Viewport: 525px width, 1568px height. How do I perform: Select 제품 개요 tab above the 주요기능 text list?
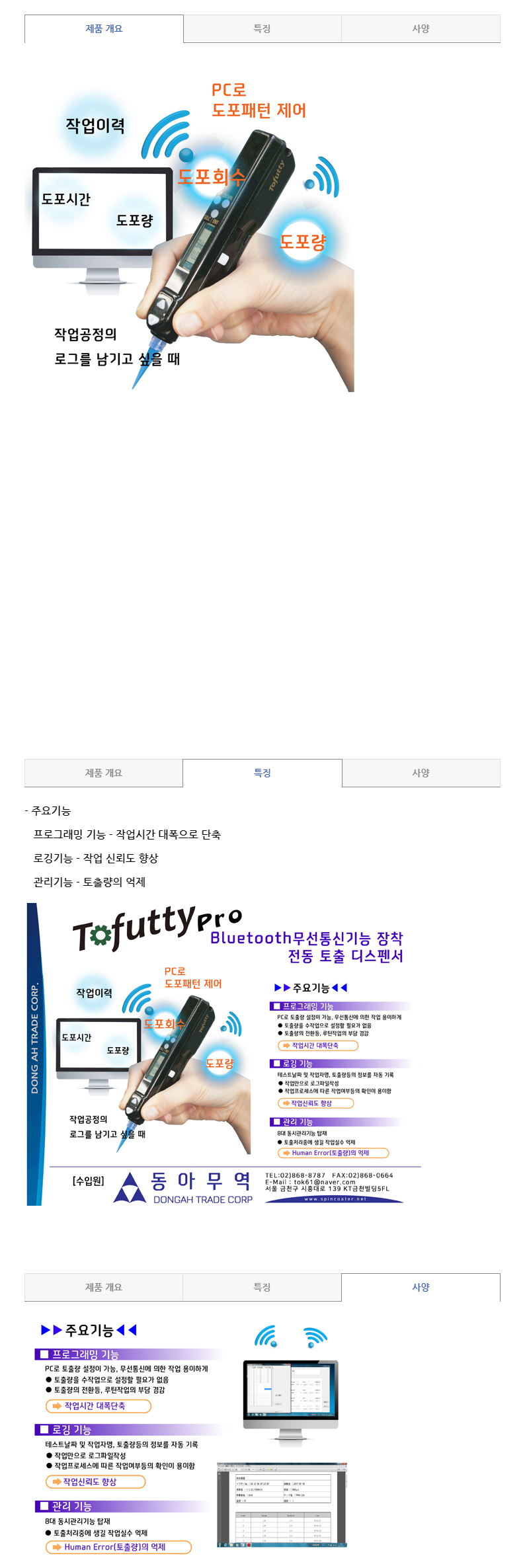click(104, 773)
